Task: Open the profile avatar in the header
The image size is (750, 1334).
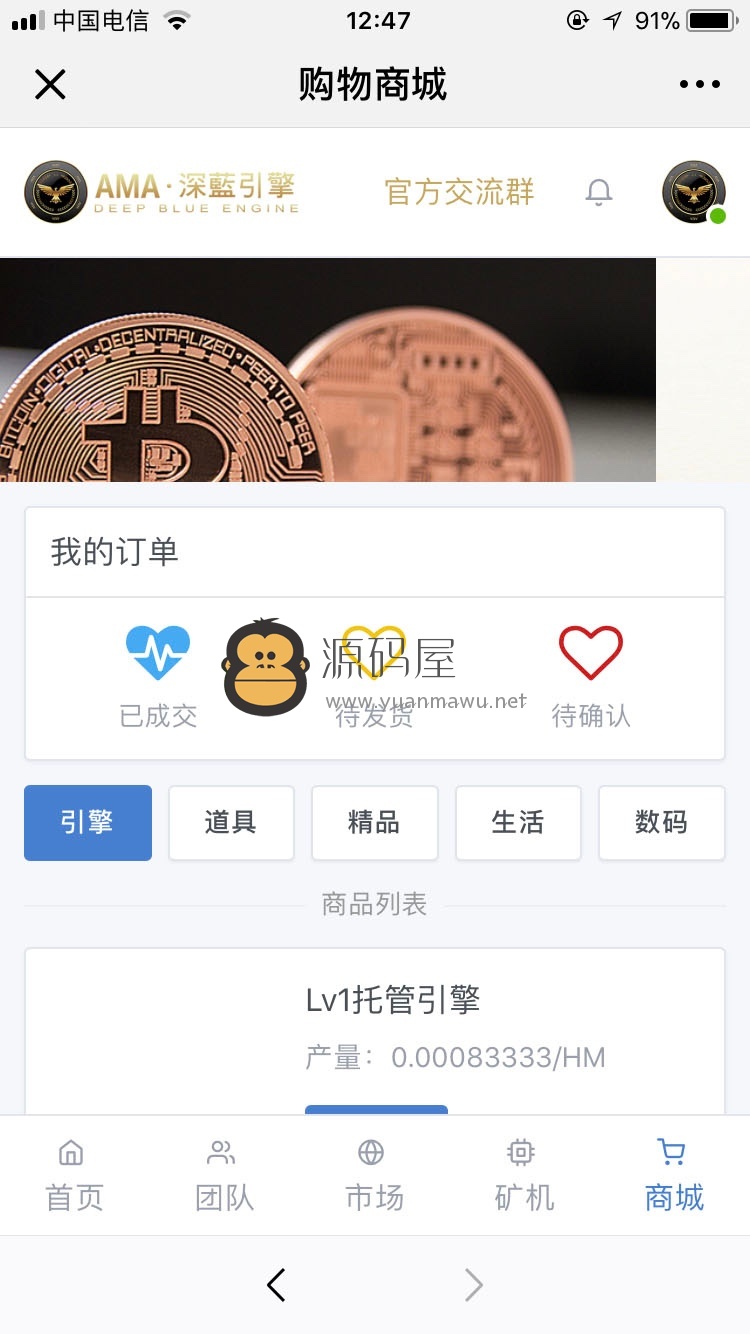Action: coord(693,192)
